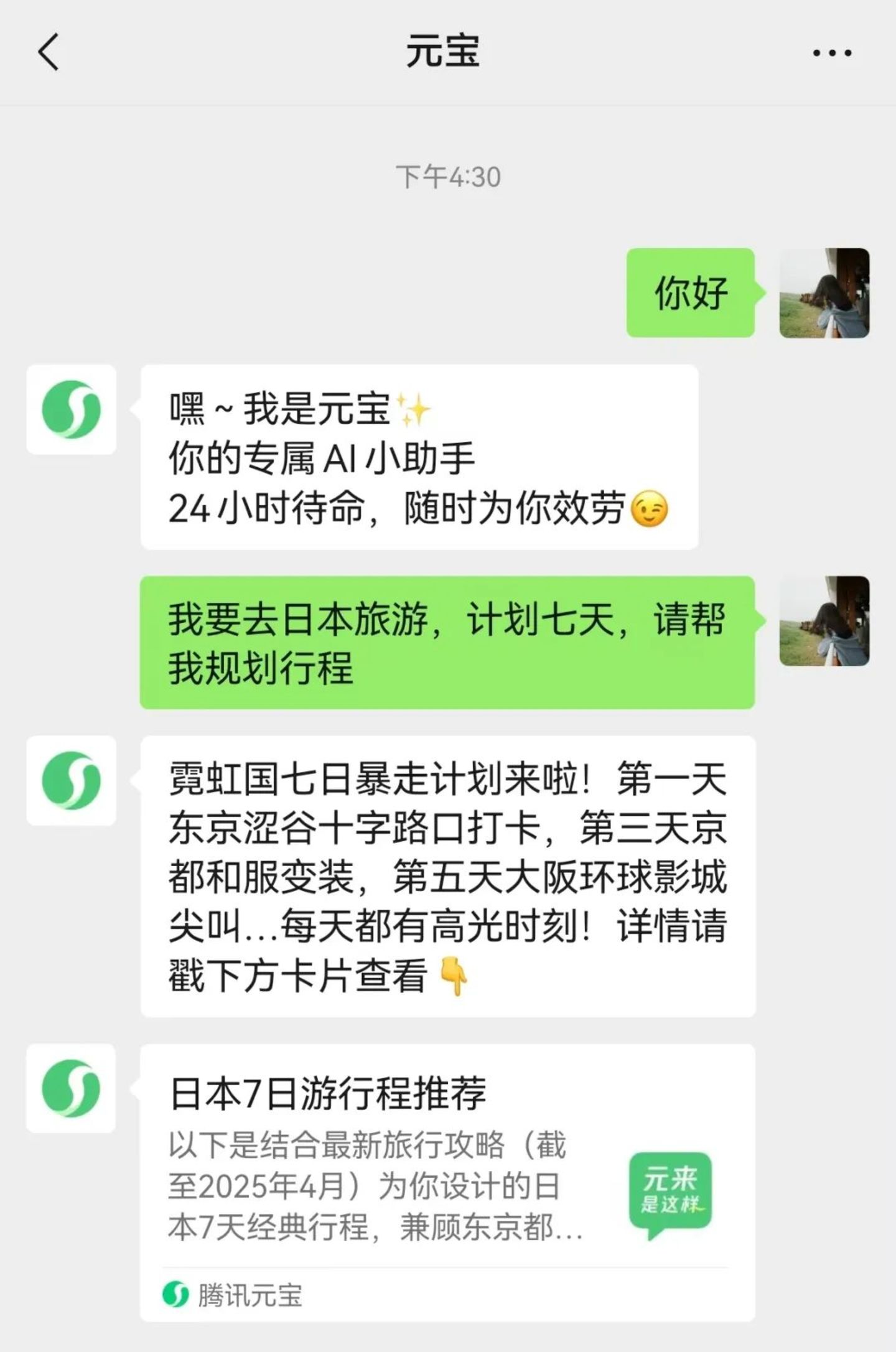Tap my avatar beside the 你好 message
Screen dimensions: 896x1352
pyautogui.click(x=824, y=293)
